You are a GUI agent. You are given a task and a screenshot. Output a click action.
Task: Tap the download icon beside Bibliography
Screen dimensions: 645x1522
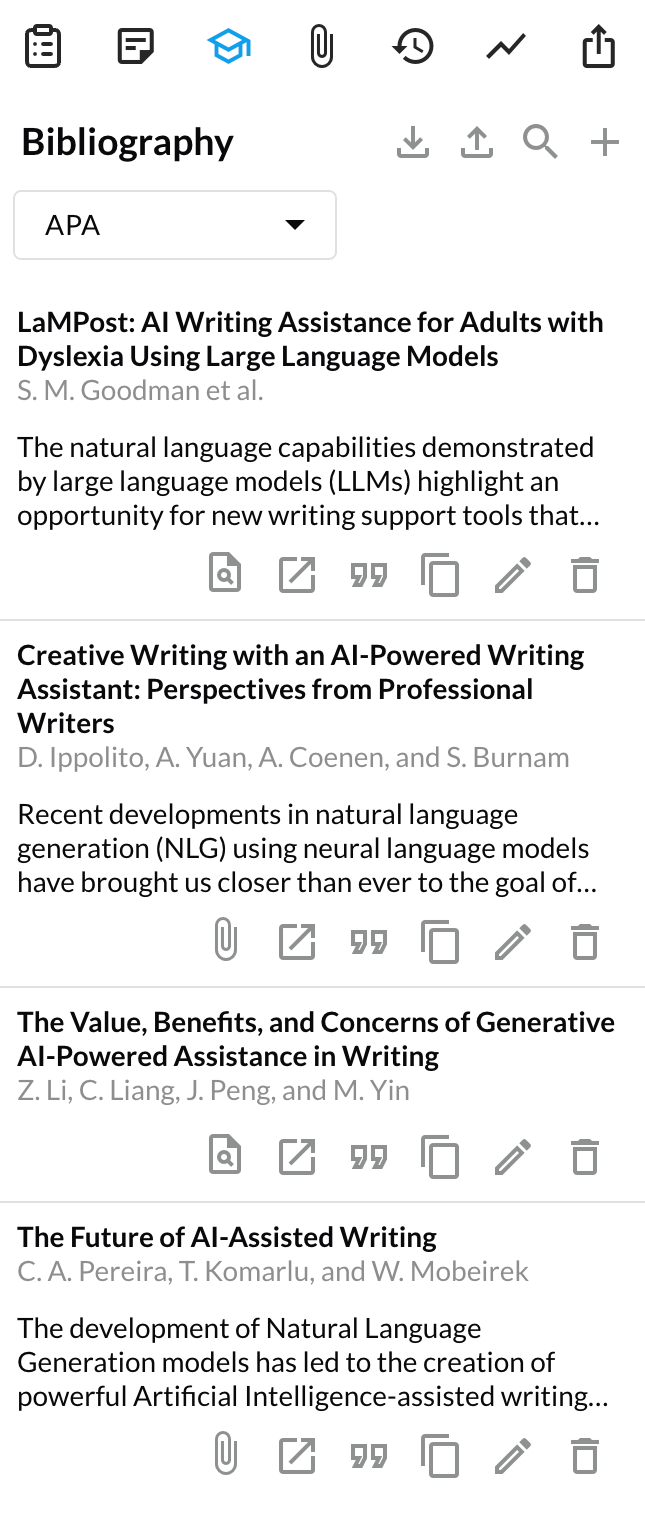click(413, 143)
